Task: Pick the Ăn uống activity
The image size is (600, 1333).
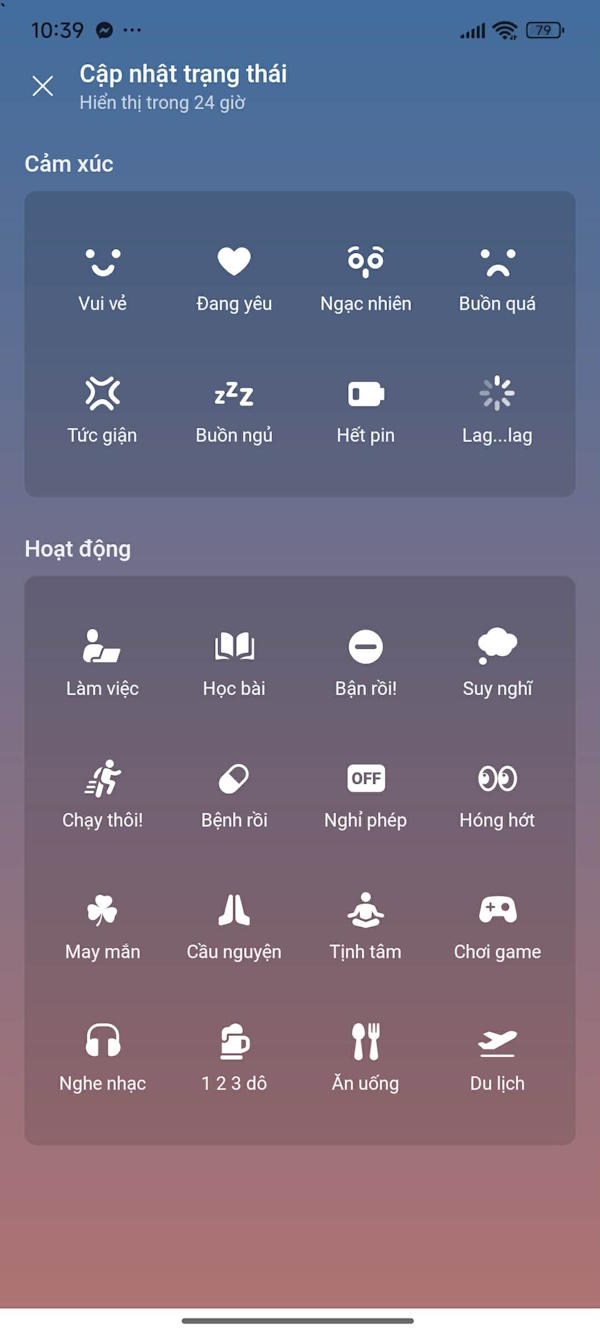Action: tap(366, 1058)
